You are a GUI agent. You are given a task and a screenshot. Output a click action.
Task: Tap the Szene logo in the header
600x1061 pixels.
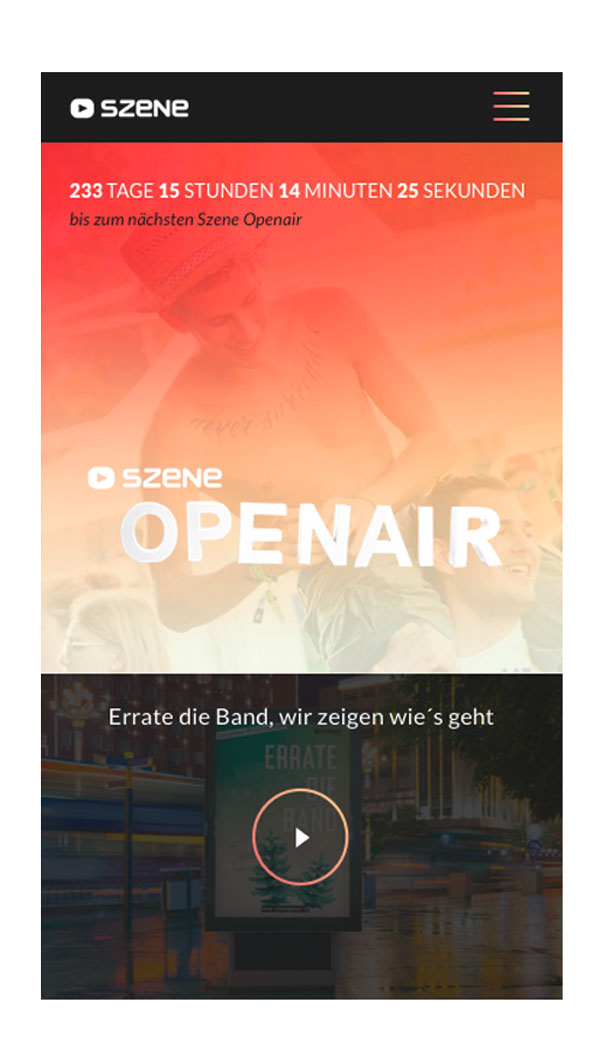tap(129, 108)
